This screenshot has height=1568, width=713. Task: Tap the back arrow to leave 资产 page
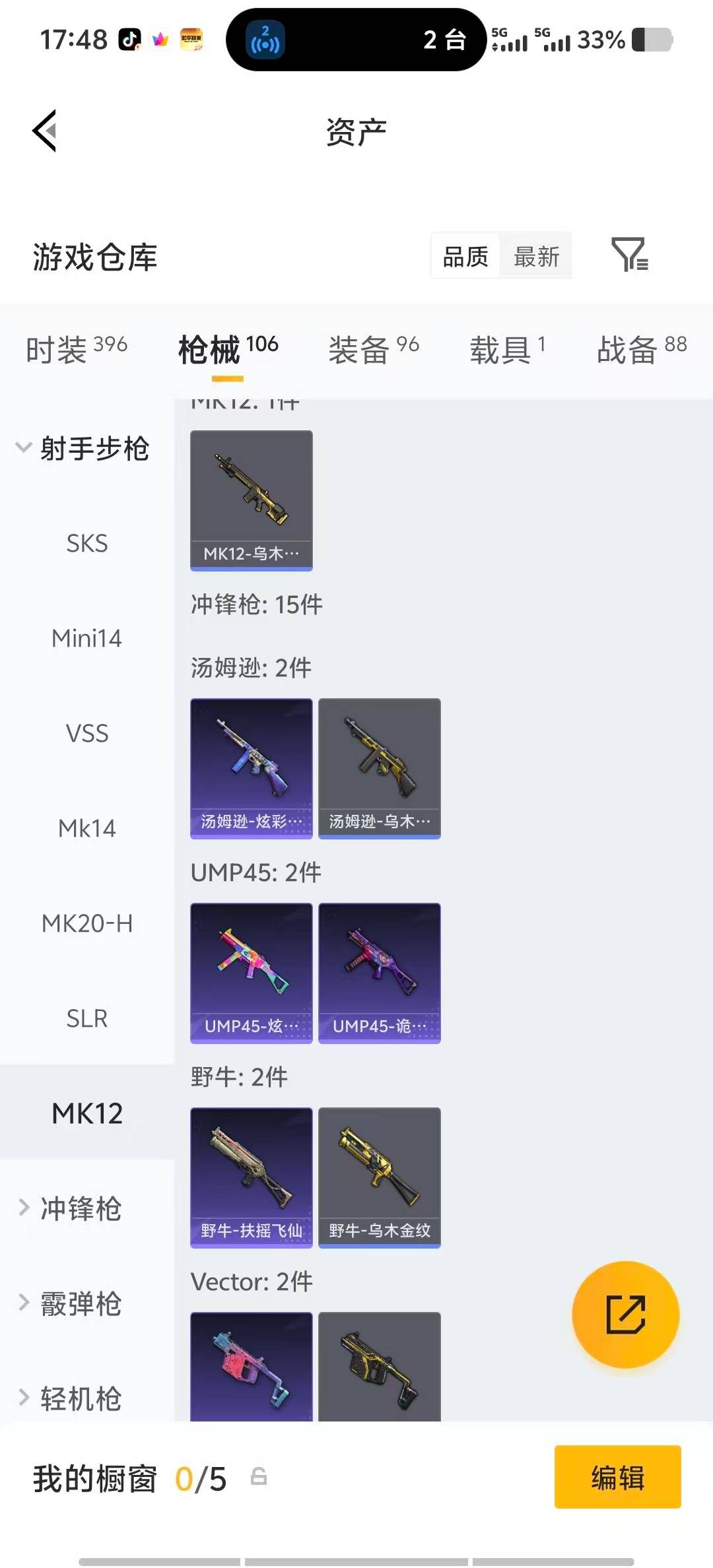point(44,131)
